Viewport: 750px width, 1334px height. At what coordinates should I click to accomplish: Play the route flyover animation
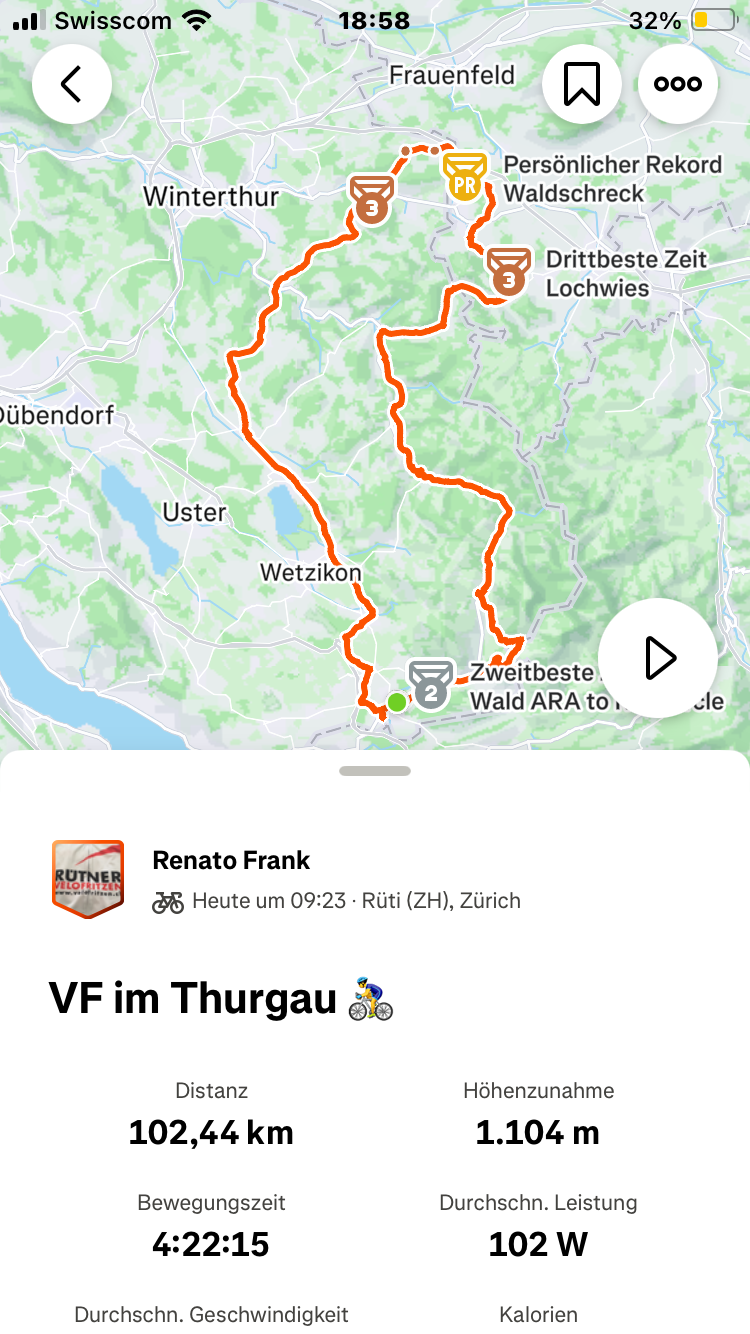coord(658,658)
